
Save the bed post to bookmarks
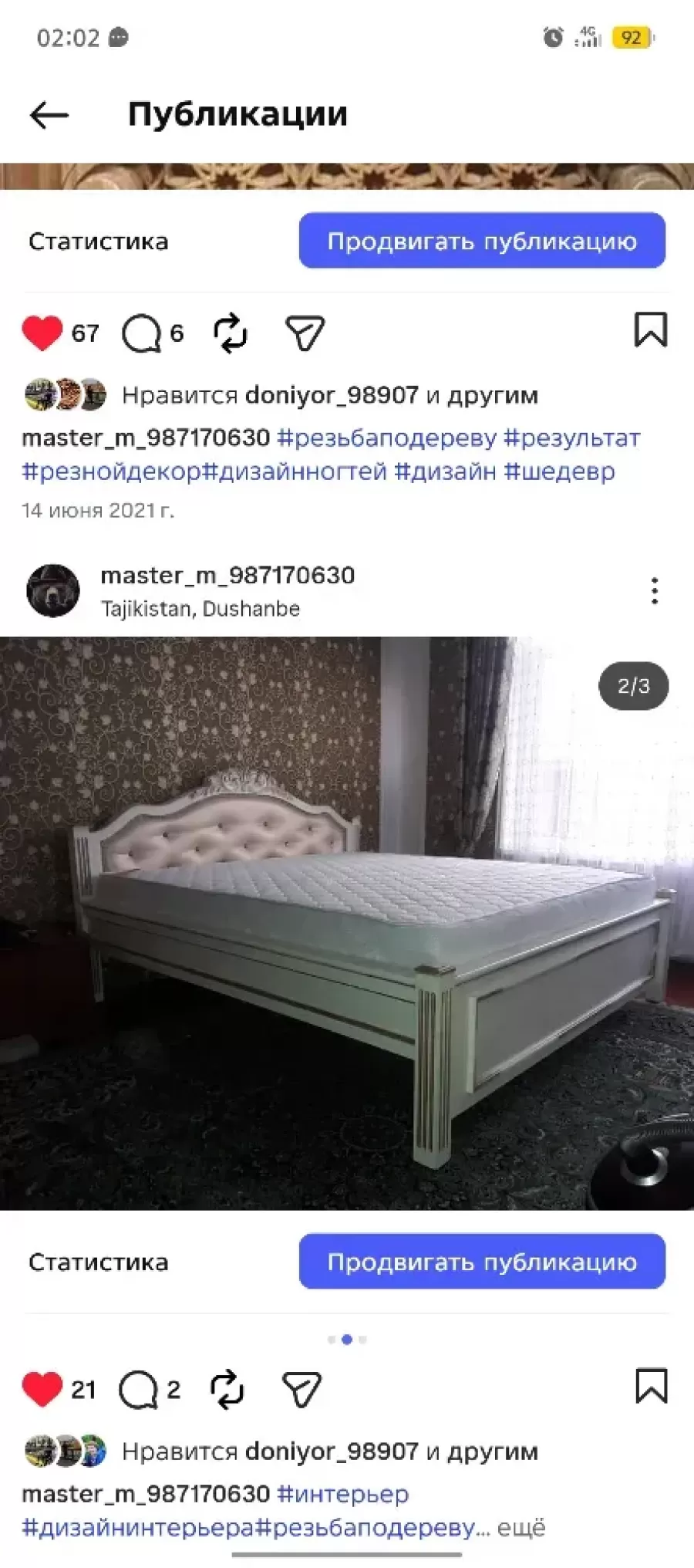coord(651,1387)
